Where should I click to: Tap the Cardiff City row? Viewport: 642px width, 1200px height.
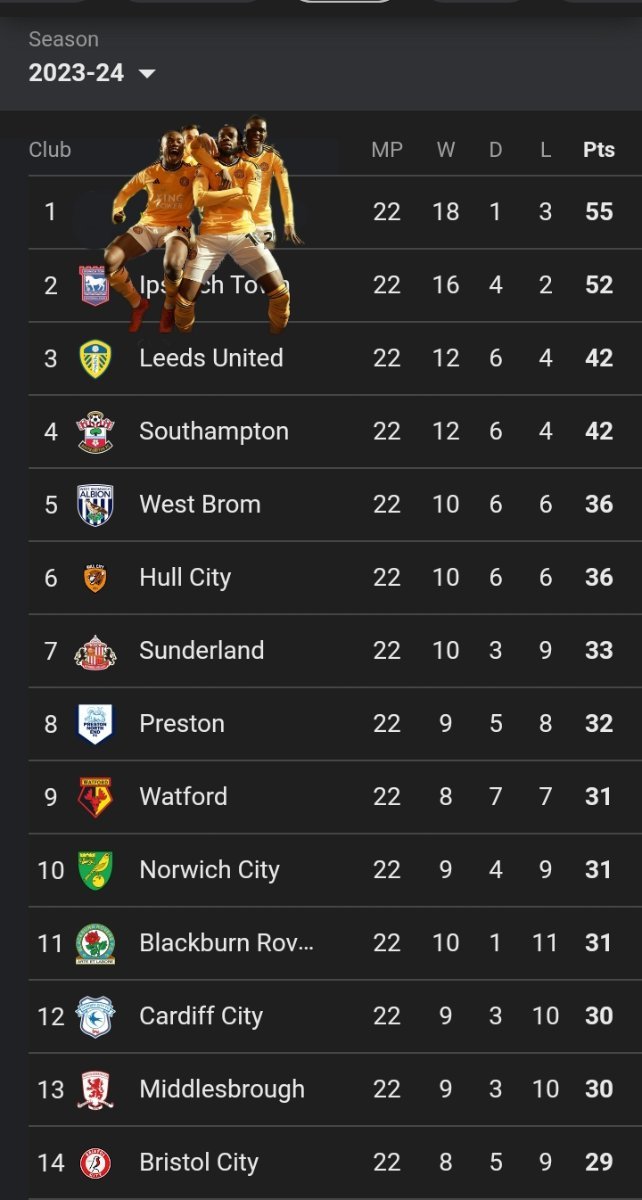321,1016
